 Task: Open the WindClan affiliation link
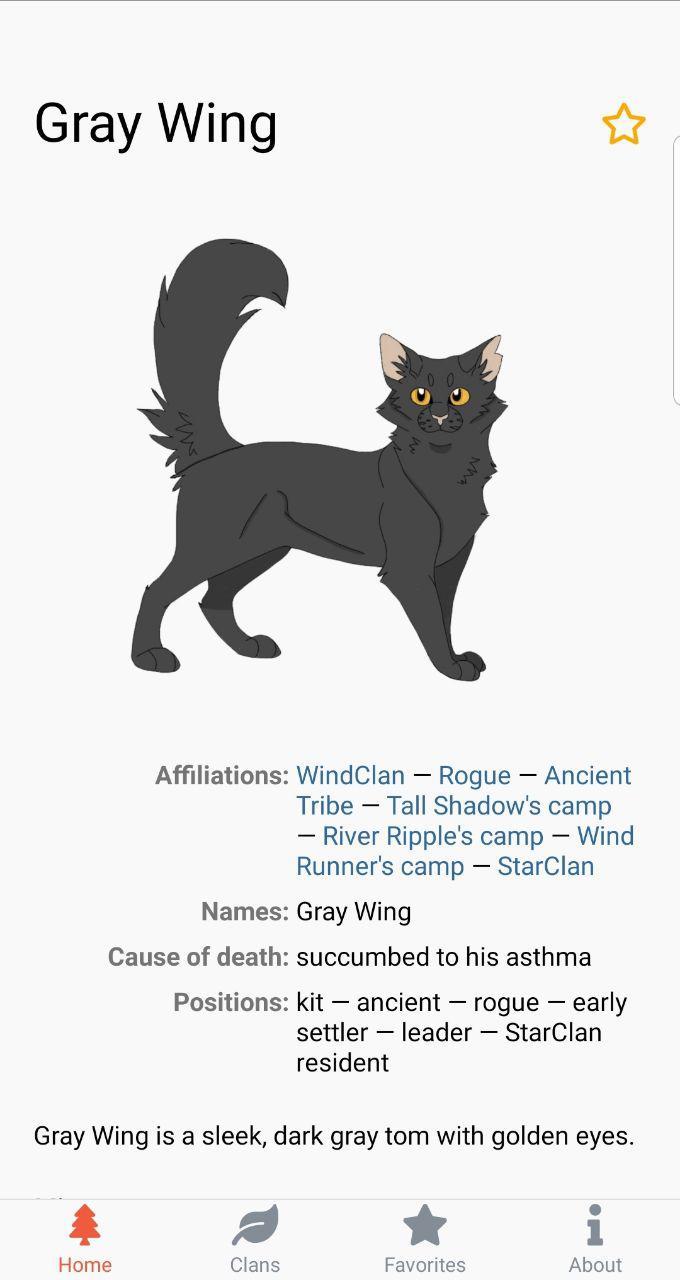pos(350,776)
